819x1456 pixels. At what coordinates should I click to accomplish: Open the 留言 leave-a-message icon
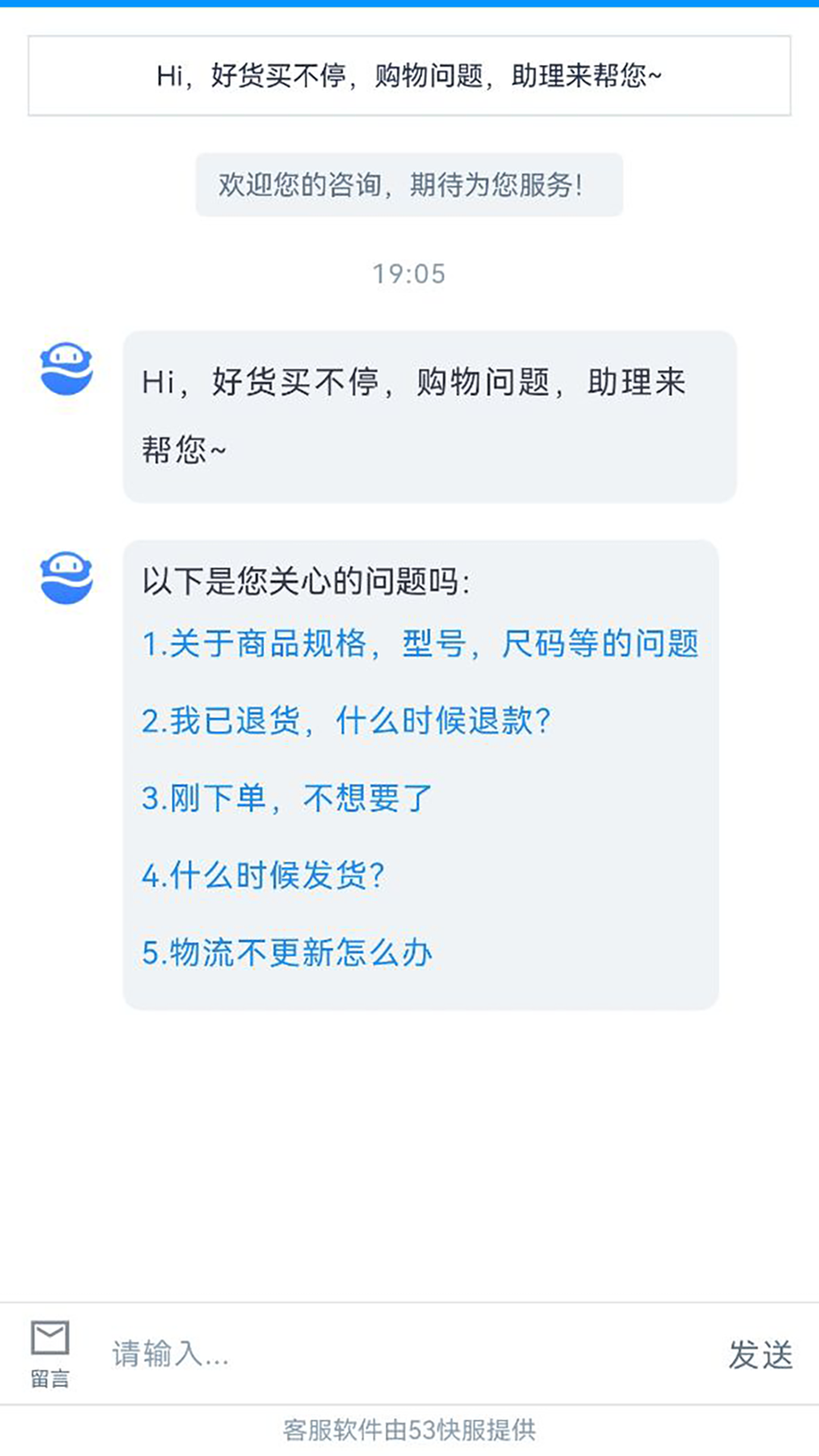coord(50,1354)
